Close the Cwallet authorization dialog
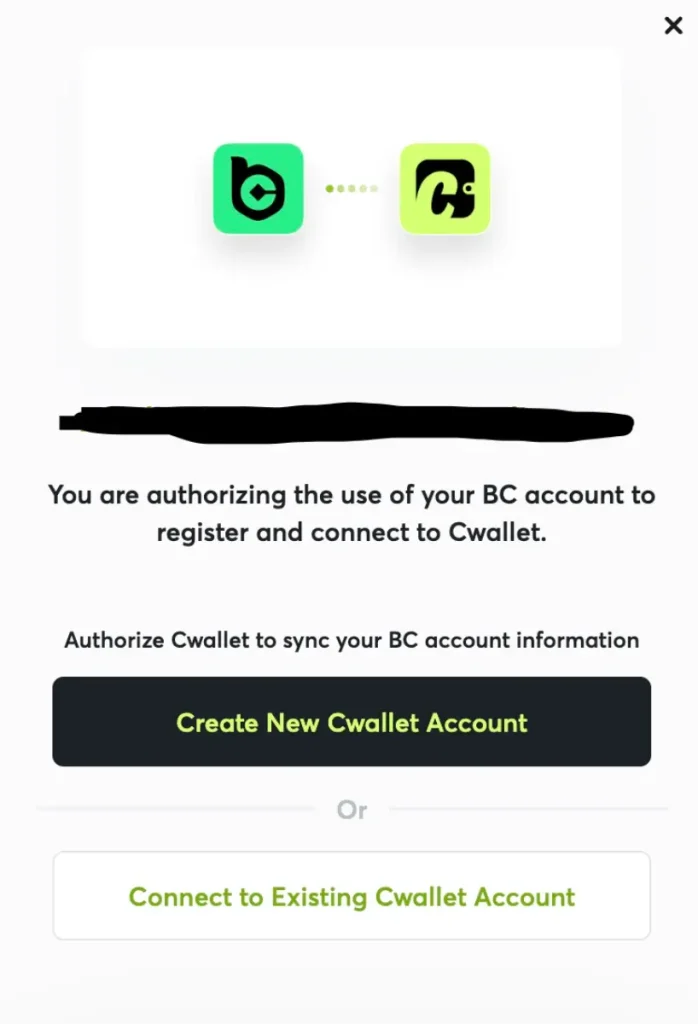 673,26
